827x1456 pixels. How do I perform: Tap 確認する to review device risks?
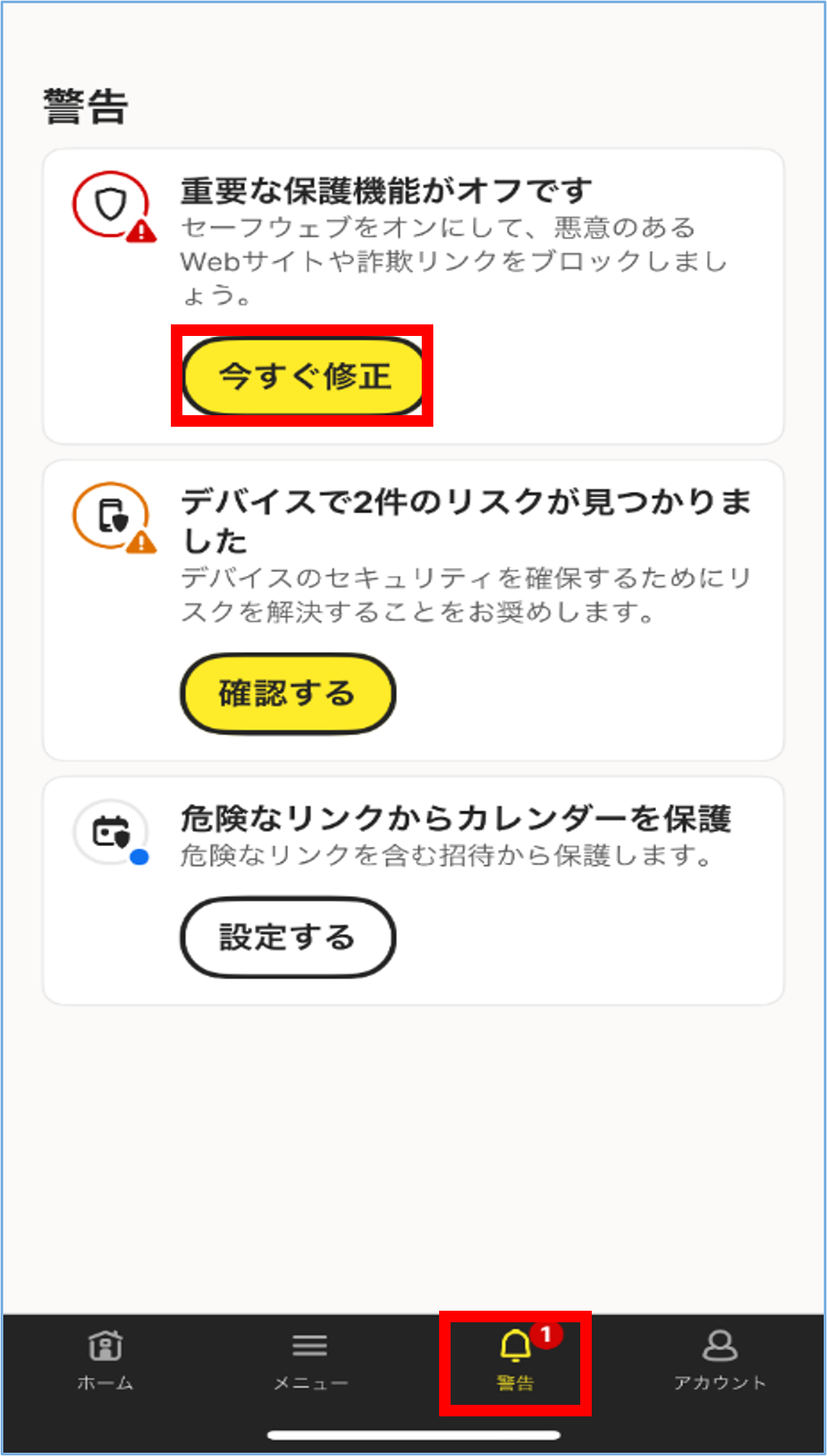tap(287, 693)
